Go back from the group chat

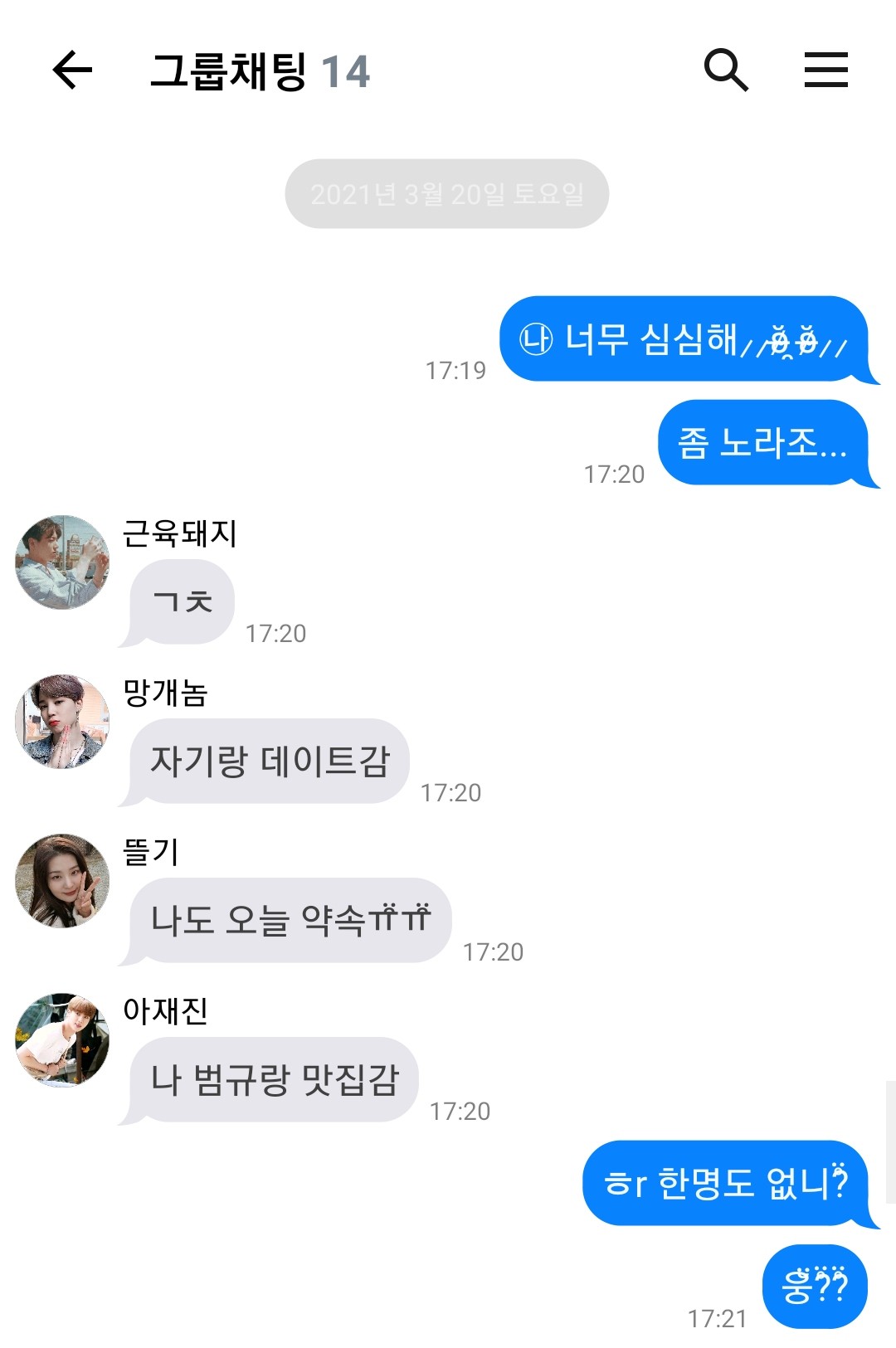(72, 70)
